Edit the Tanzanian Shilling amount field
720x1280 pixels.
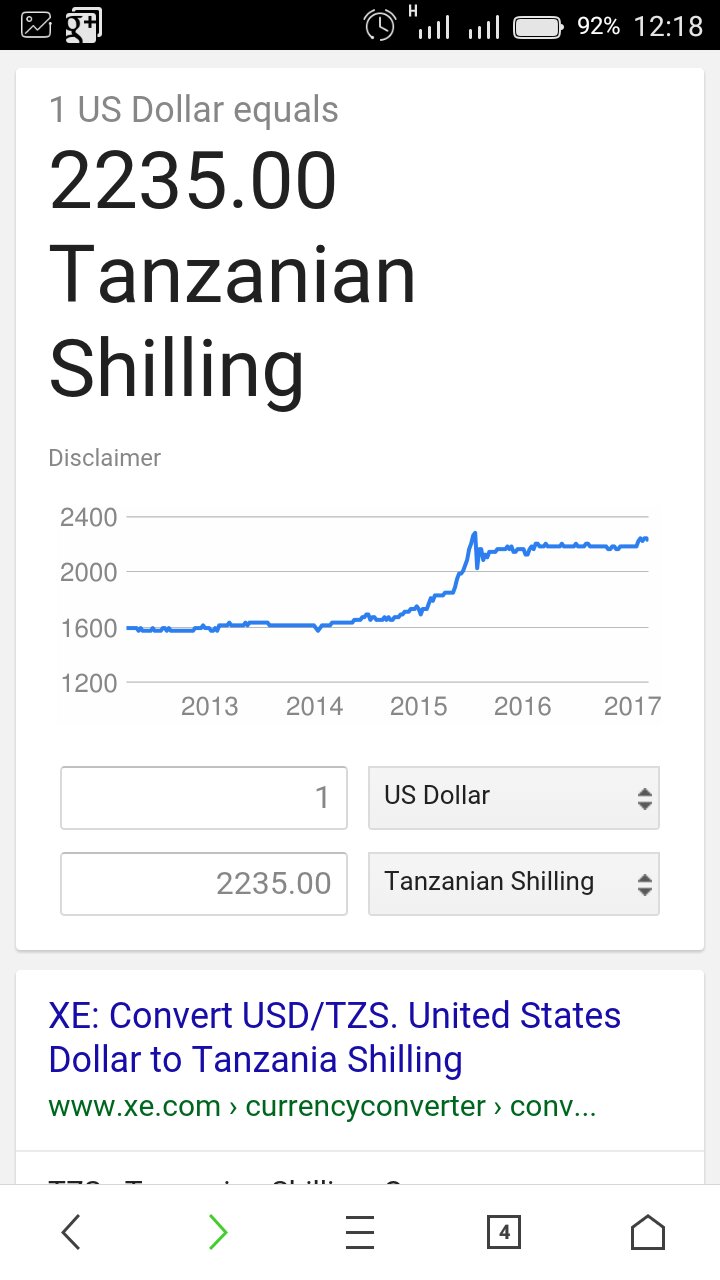point(204,883)
